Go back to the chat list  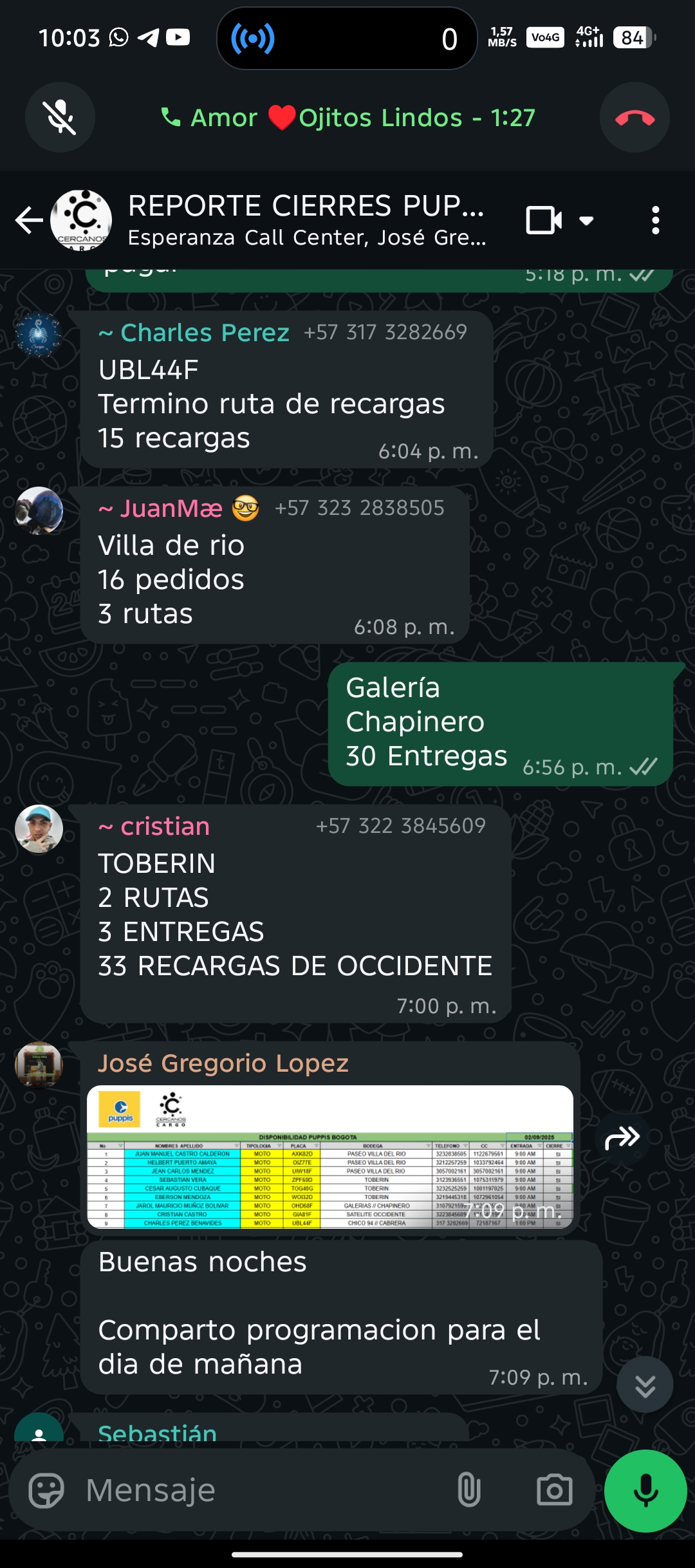pyautogui.click(x=29, y=220)
